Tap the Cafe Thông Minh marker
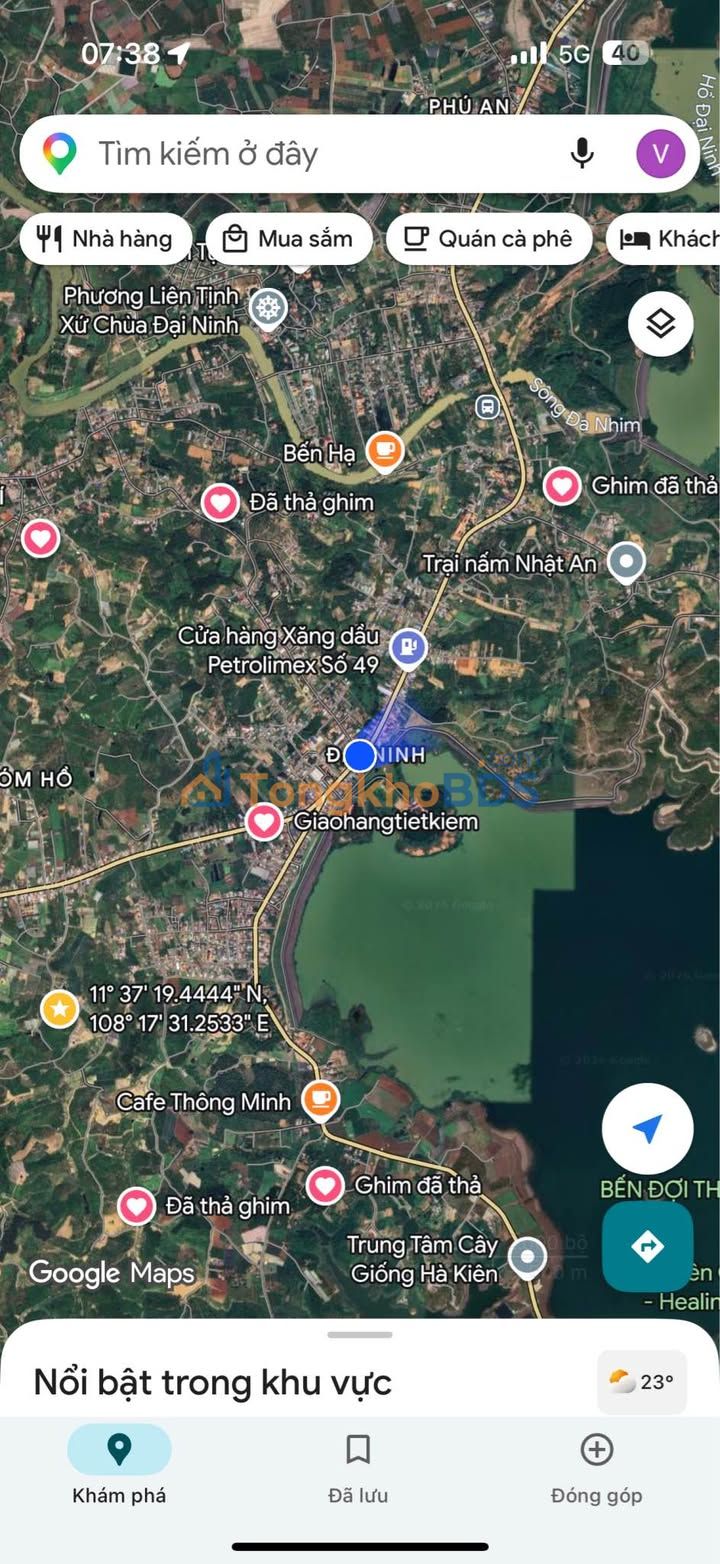 (320, 1100)
